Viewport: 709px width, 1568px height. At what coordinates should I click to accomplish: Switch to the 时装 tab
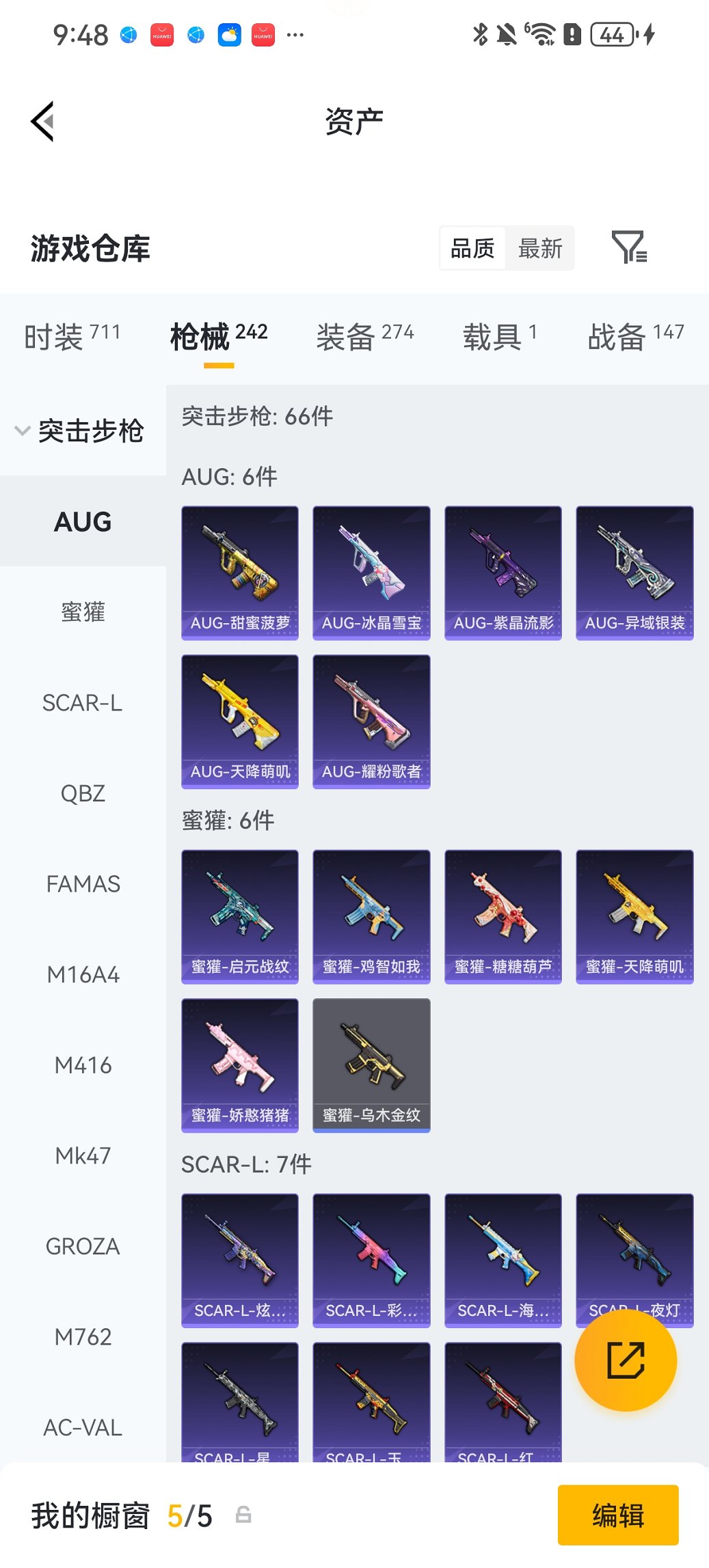coord(72,336)
